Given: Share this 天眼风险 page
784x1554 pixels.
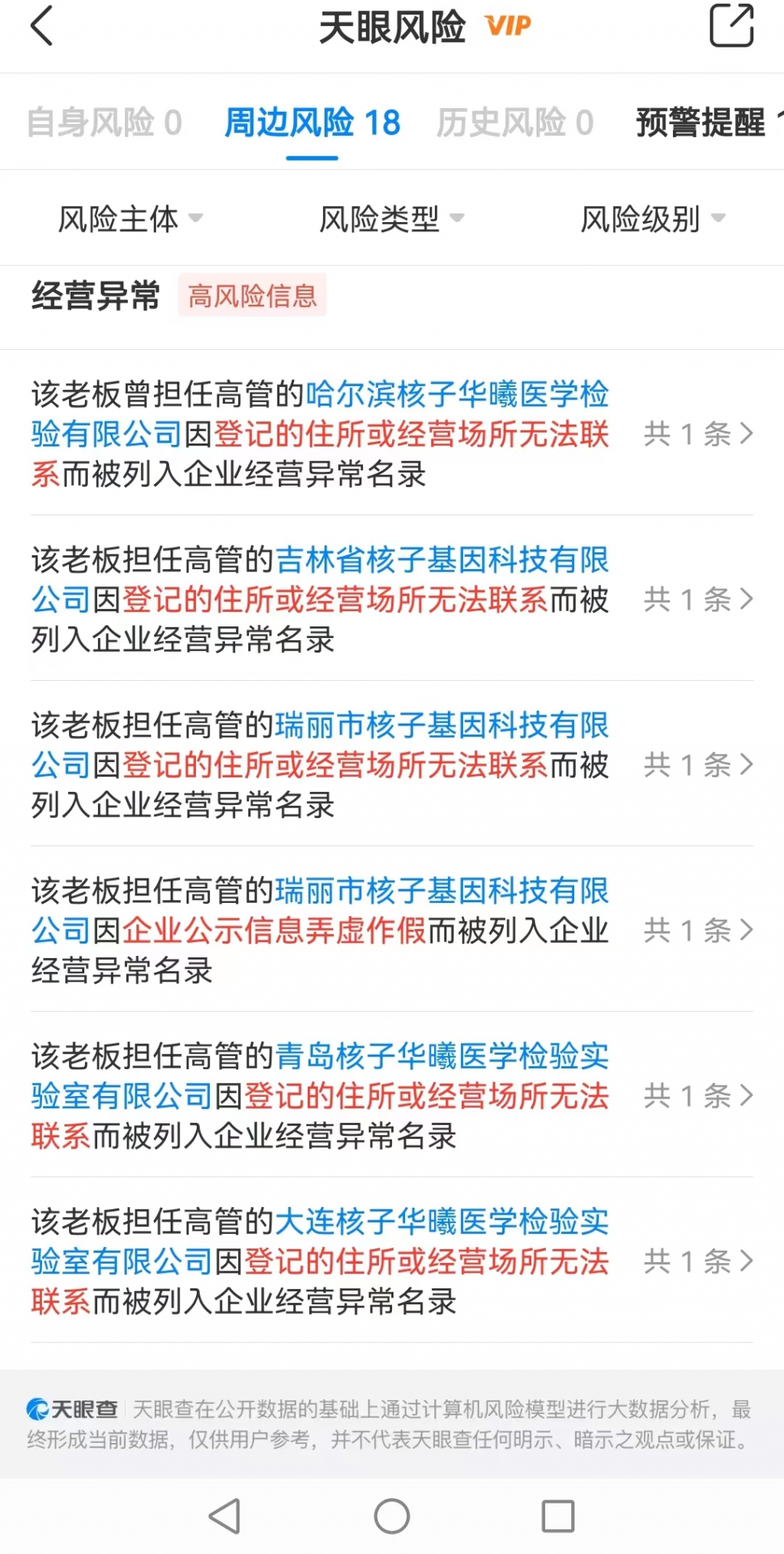Looking at the screenshot, I should [731, 27].
